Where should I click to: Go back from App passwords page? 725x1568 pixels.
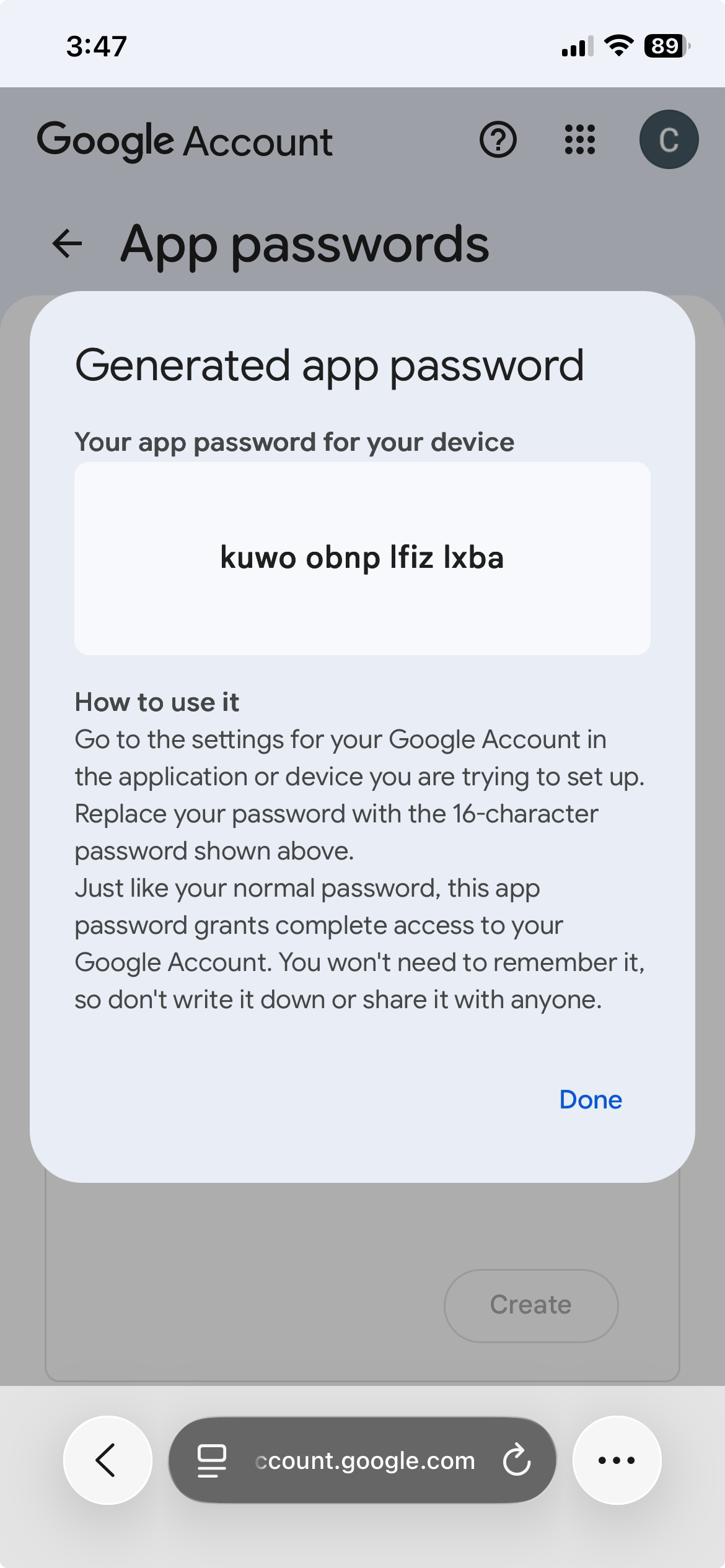point(67,243)
